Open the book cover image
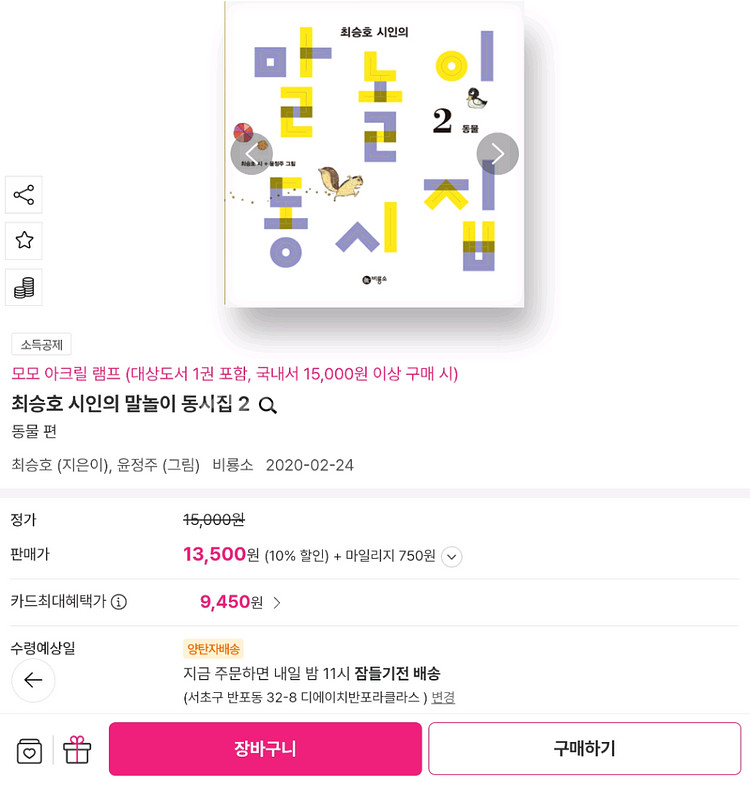 tap(374, 154)
